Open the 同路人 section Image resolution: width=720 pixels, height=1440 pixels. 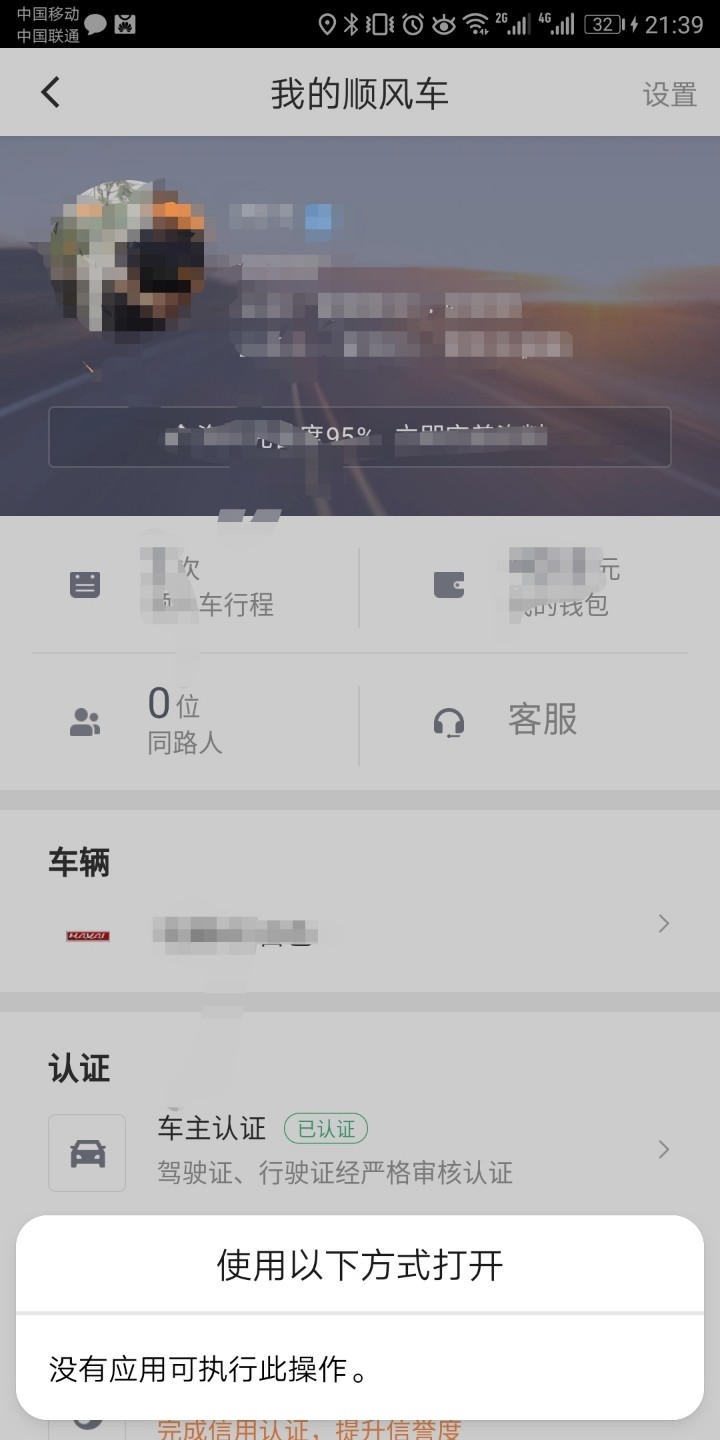(185, 722)
